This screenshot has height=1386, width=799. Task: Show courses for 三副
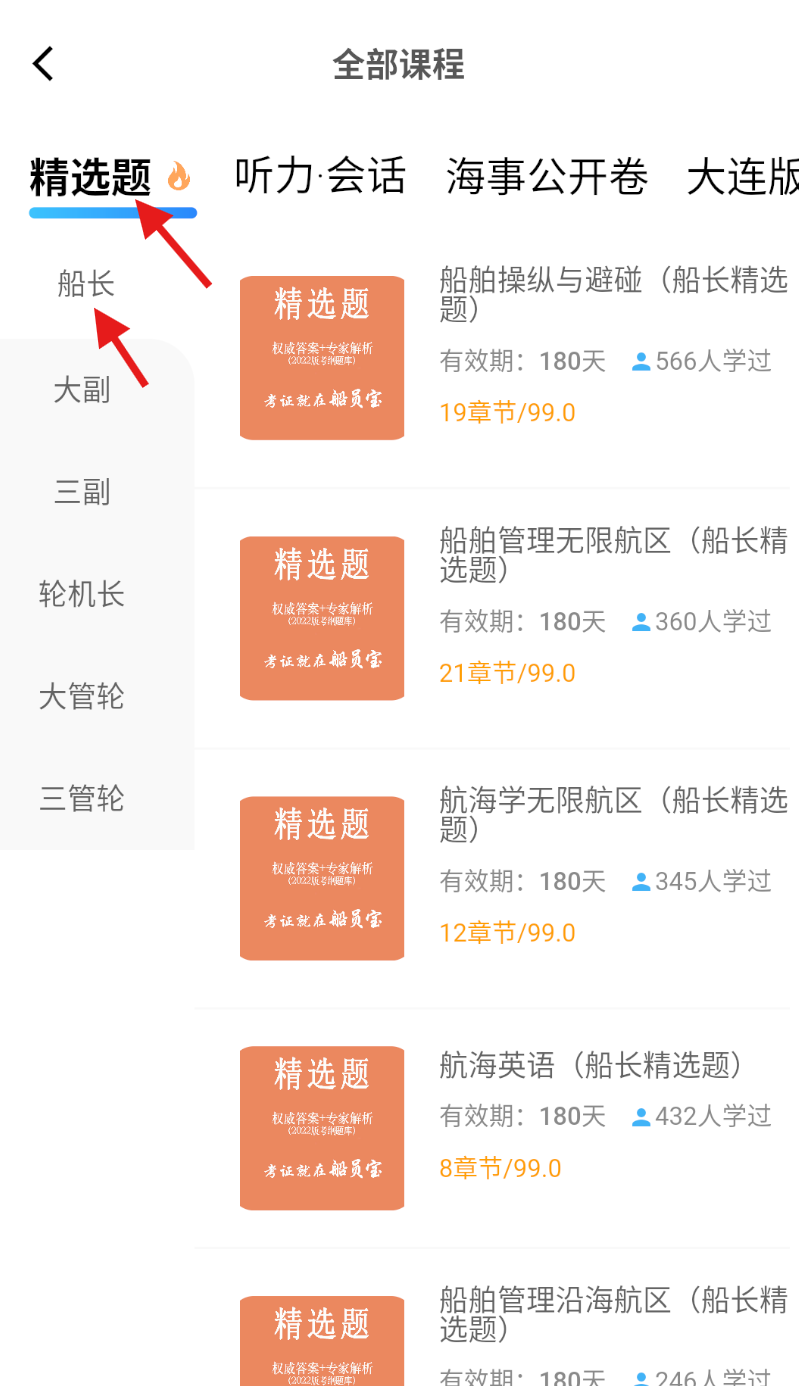pos(82,492)
